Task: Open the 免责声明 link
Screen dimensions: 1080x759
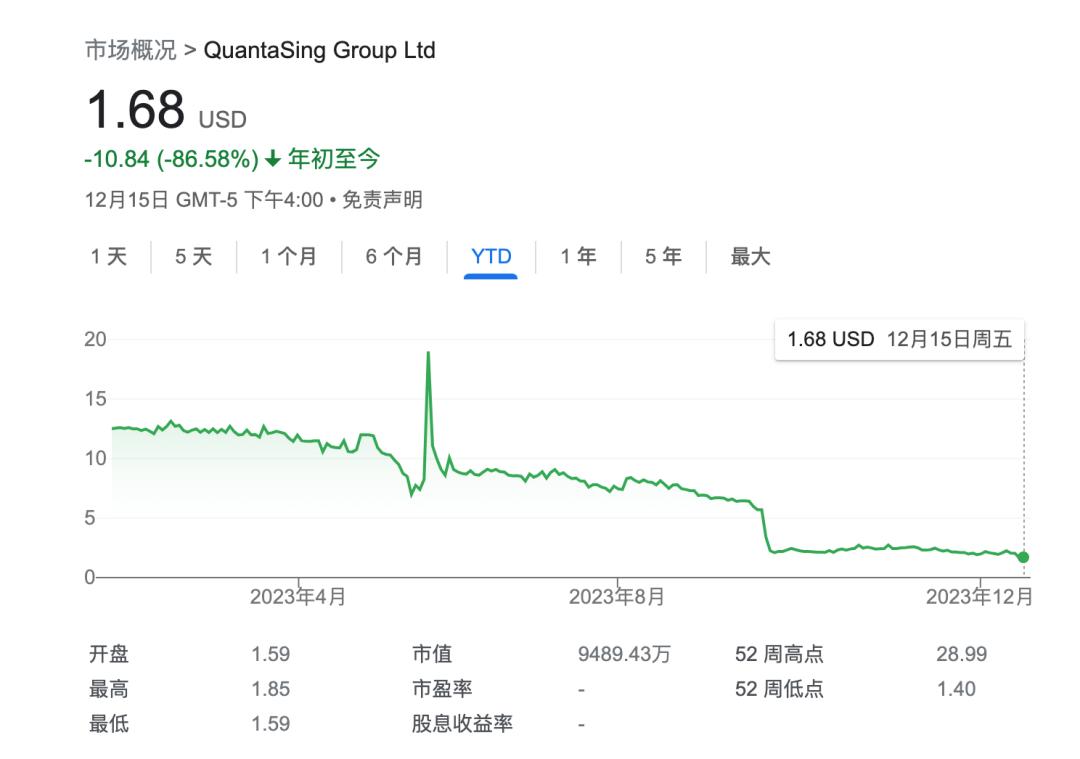Action: click(383, 200)
